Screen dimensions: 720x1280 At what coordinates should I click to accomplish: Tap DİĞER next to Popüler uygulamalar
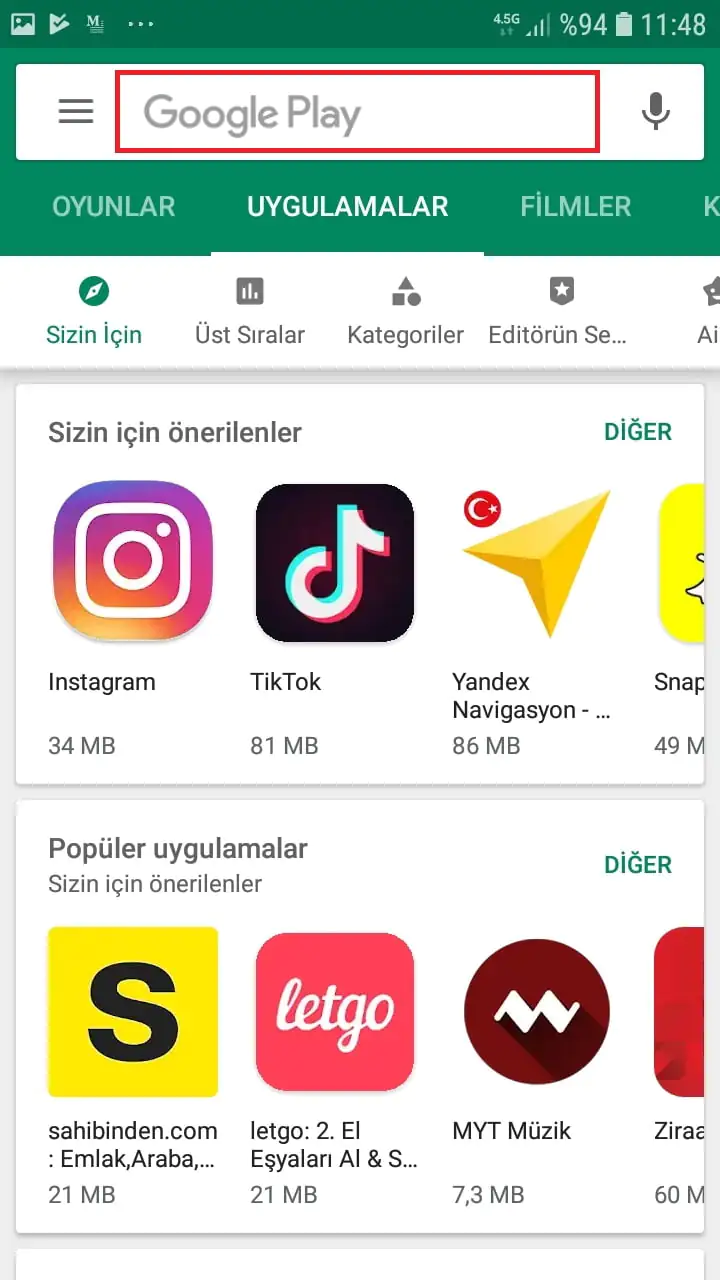(x=637, y=865)
